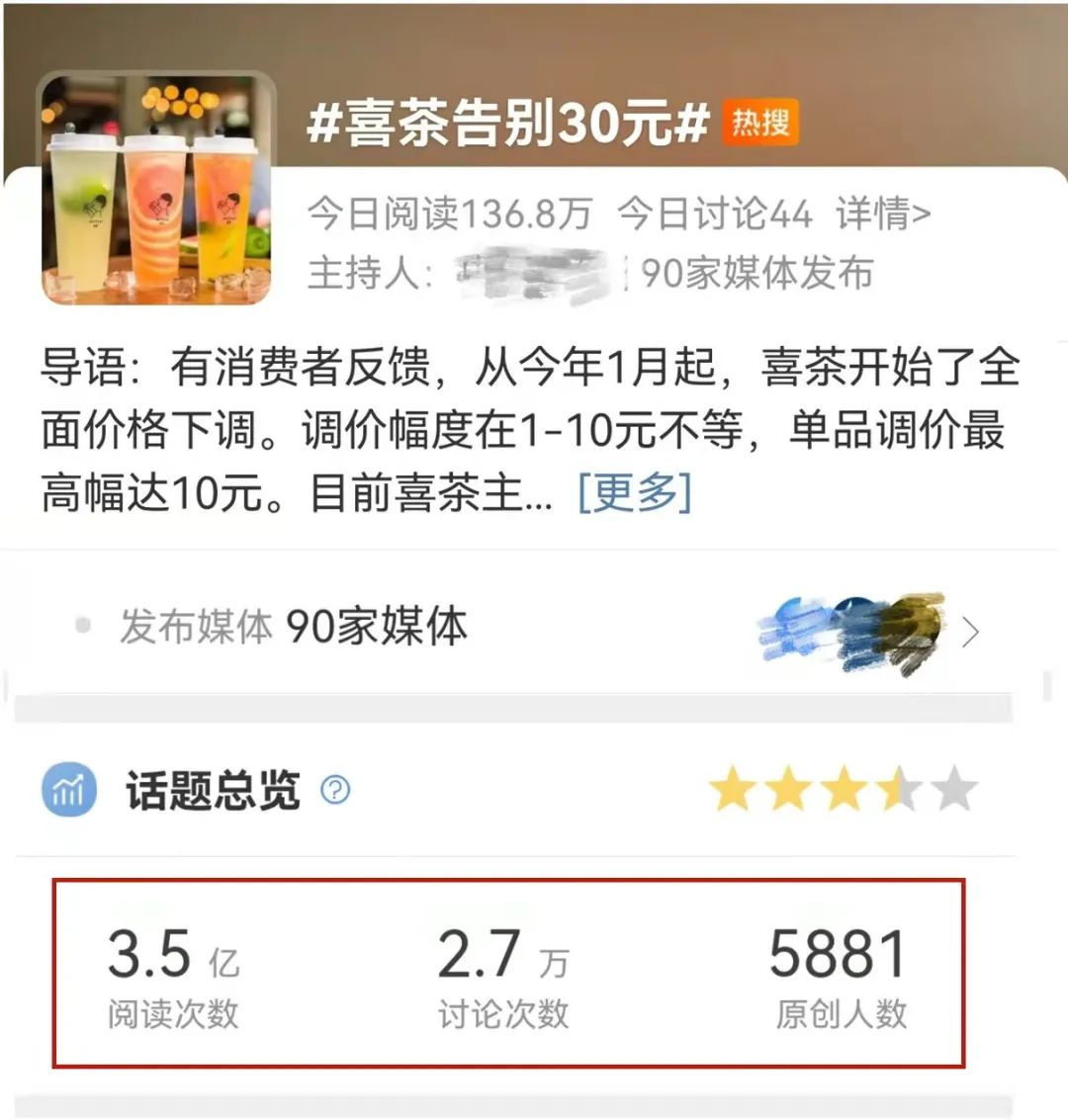Expand the intro text with 更多
1068x1120 pixels.
pos(634,491)
